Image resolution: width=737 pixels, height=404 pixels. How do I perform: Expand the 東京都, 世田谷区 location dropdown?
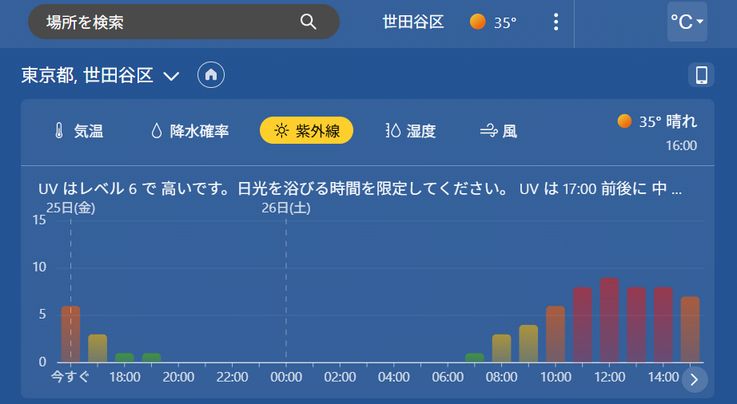[x=171, y=76]
